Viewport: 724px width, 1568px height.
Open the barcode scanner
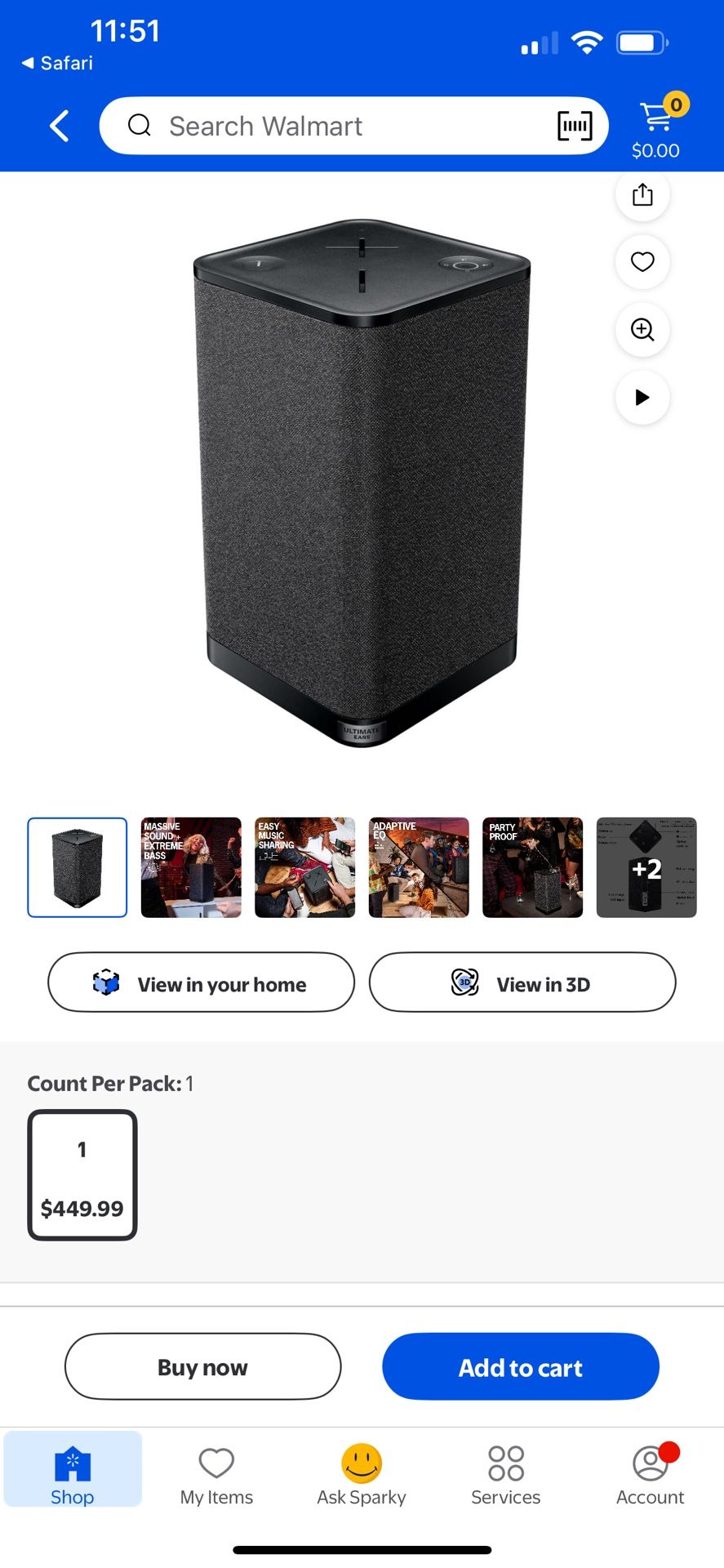[x=575, y=126]
